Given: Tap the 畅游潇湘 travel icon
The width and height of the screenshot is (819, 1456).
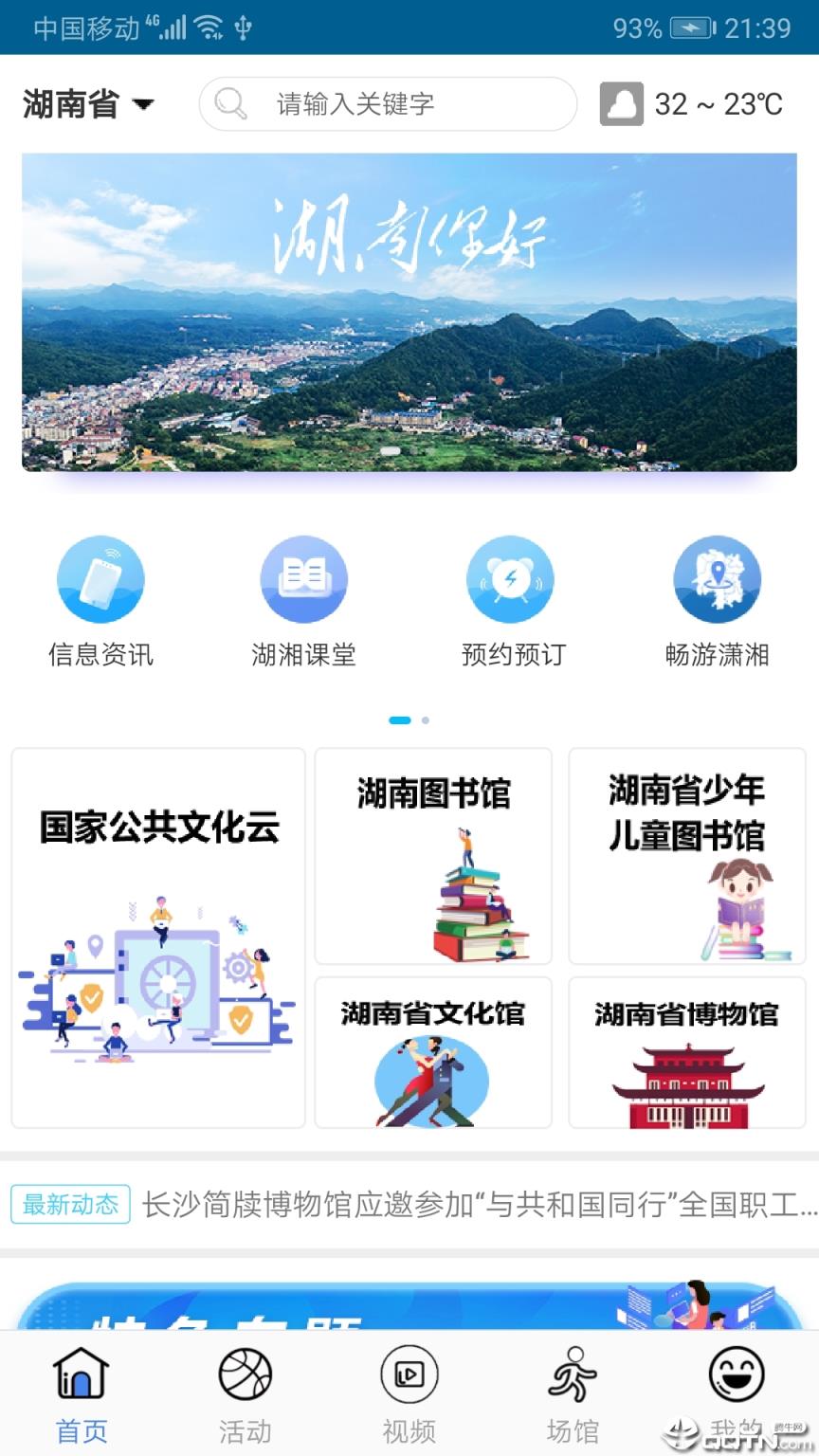Looking at the screenshot, I should pyautogui.click(x=718, y=578).
